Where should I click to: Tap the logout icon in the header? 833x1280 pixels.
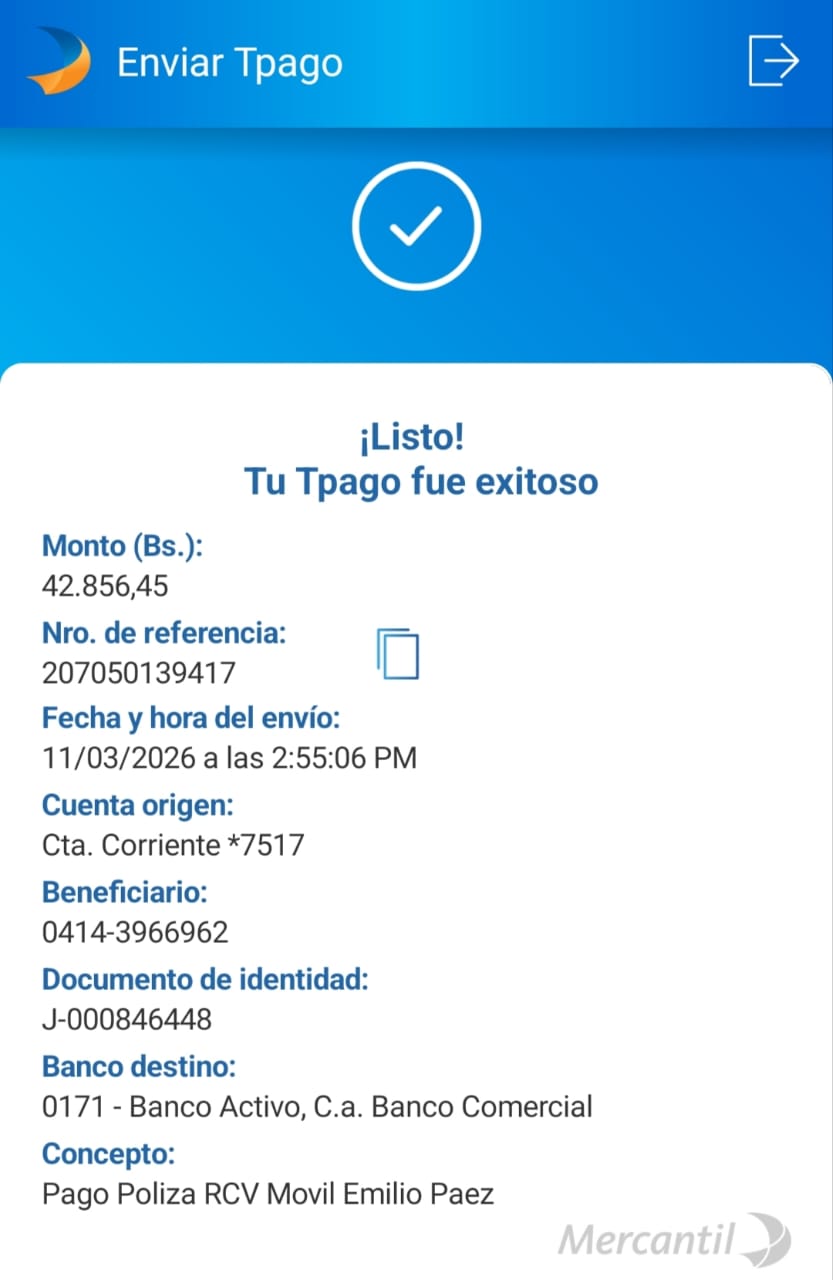pyautogui.click(x=773, y=61)
